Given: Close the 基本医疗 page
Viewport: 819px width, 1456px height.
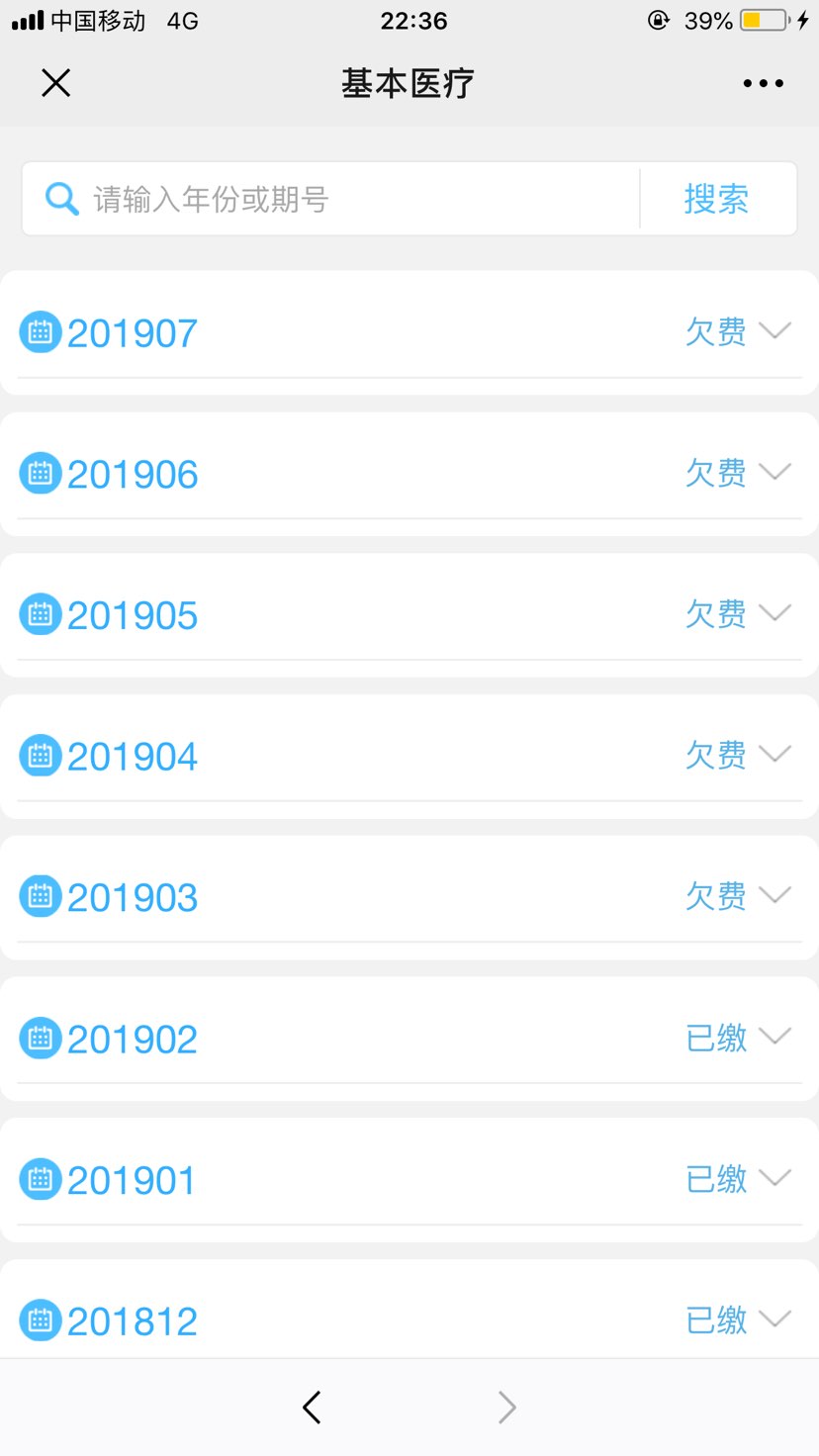Looking at the screenshot, I should (x=56, y=83).
